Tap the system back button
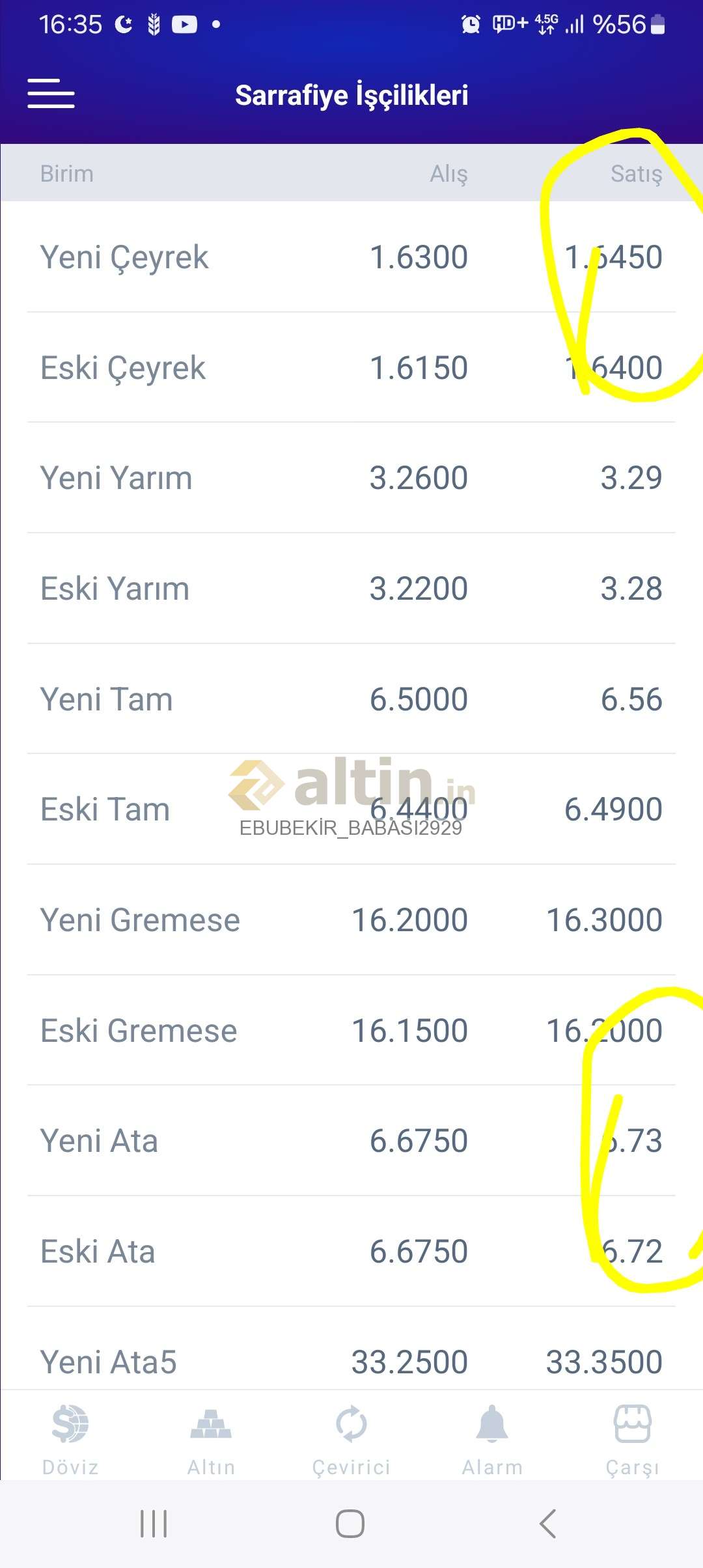703x1568 pixels. pos(548,1524)
